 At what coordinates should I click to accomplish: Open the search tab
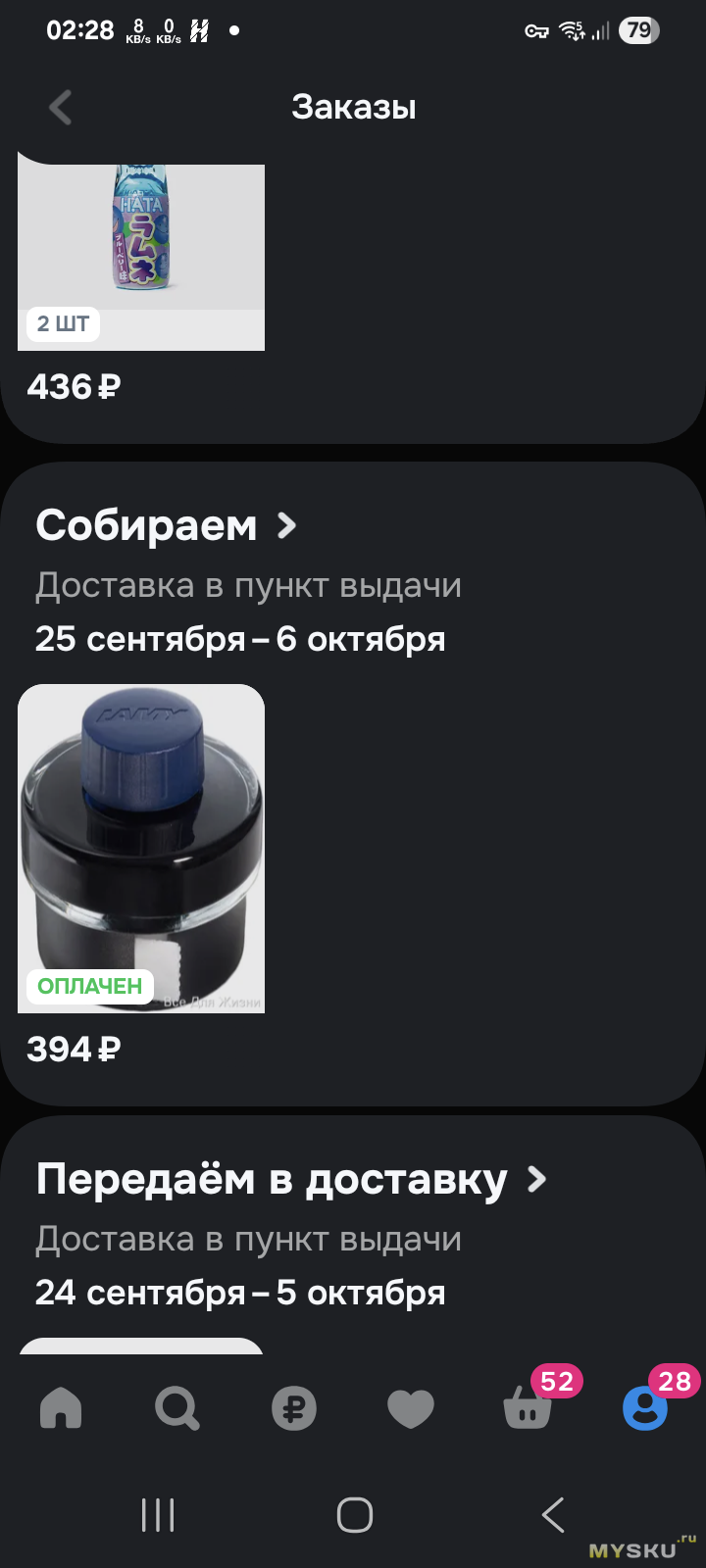pyautogui.click(x=177, y=1408)
